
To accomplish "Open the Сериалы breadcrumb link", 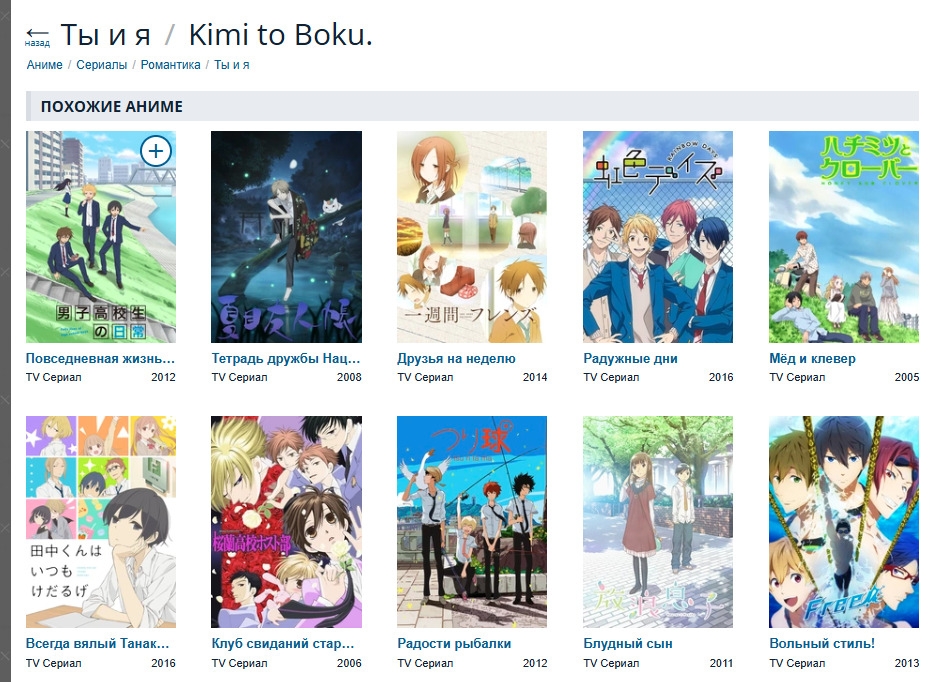I will (x=102, y=65).
